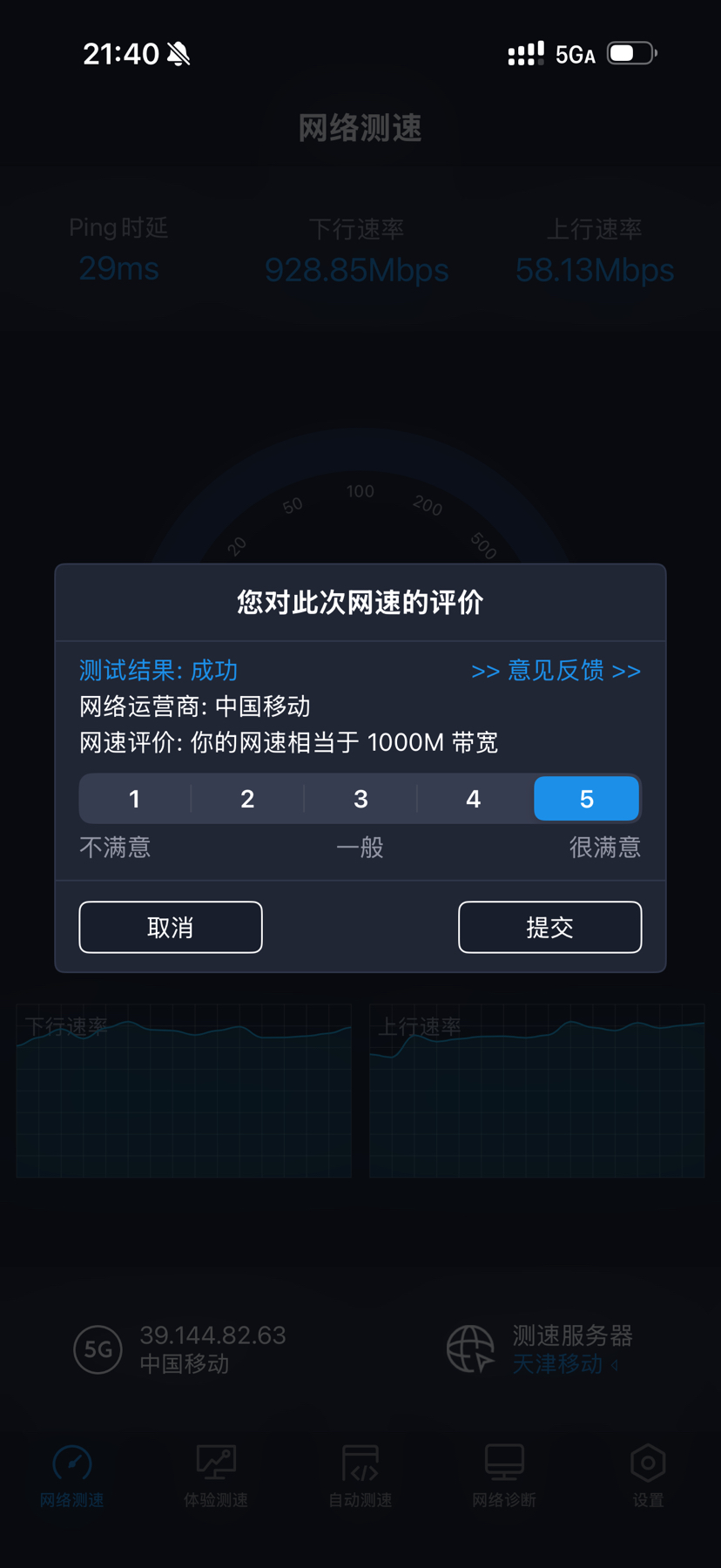Pick rating 4 for network speed
This screenshot has width=721, height=1568.
pos(474,799)
